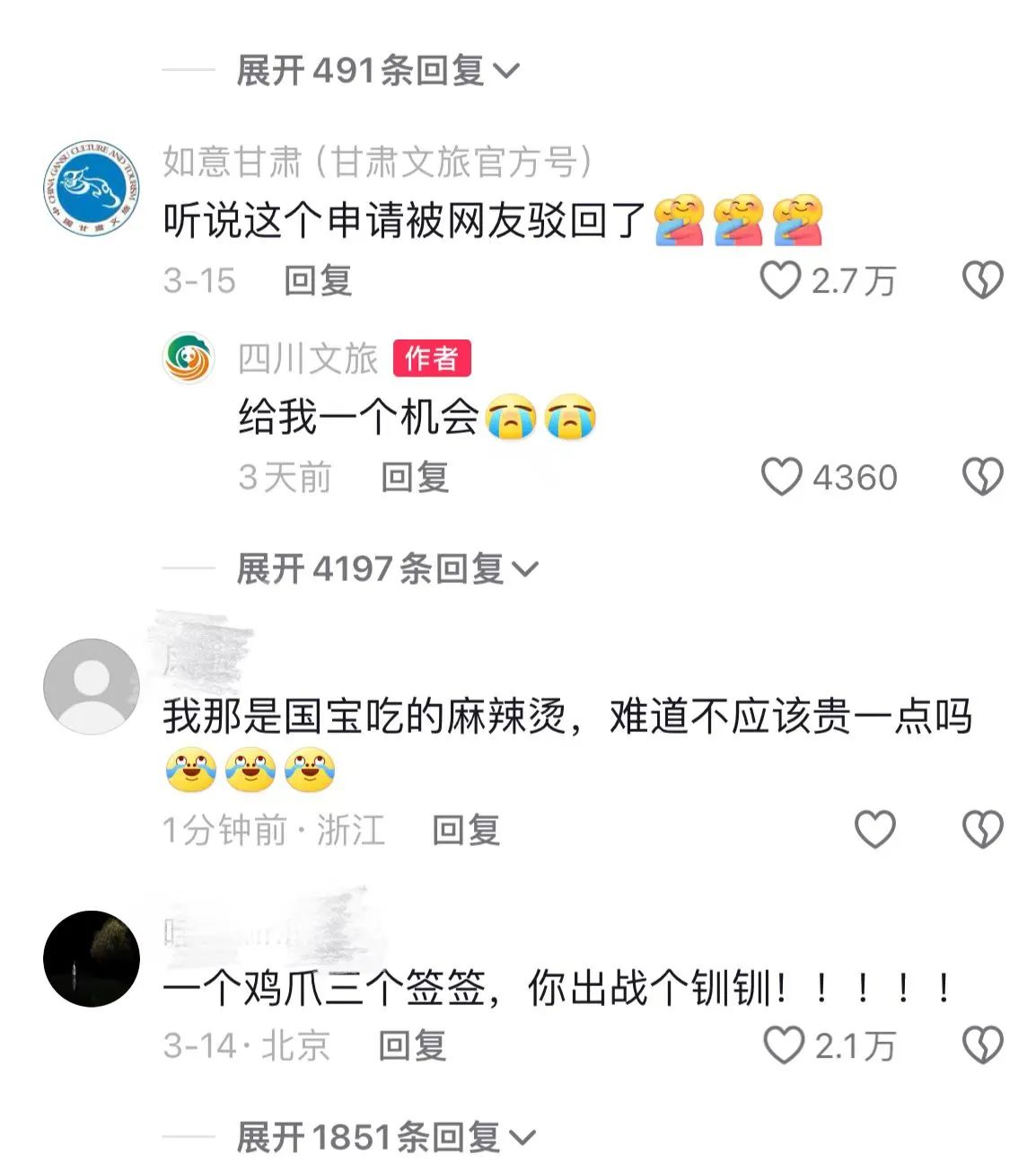Expand the 1851 replies thread
Image resolution: width=1036 pixels, height=1172 pixels.
coord(384,1138)
